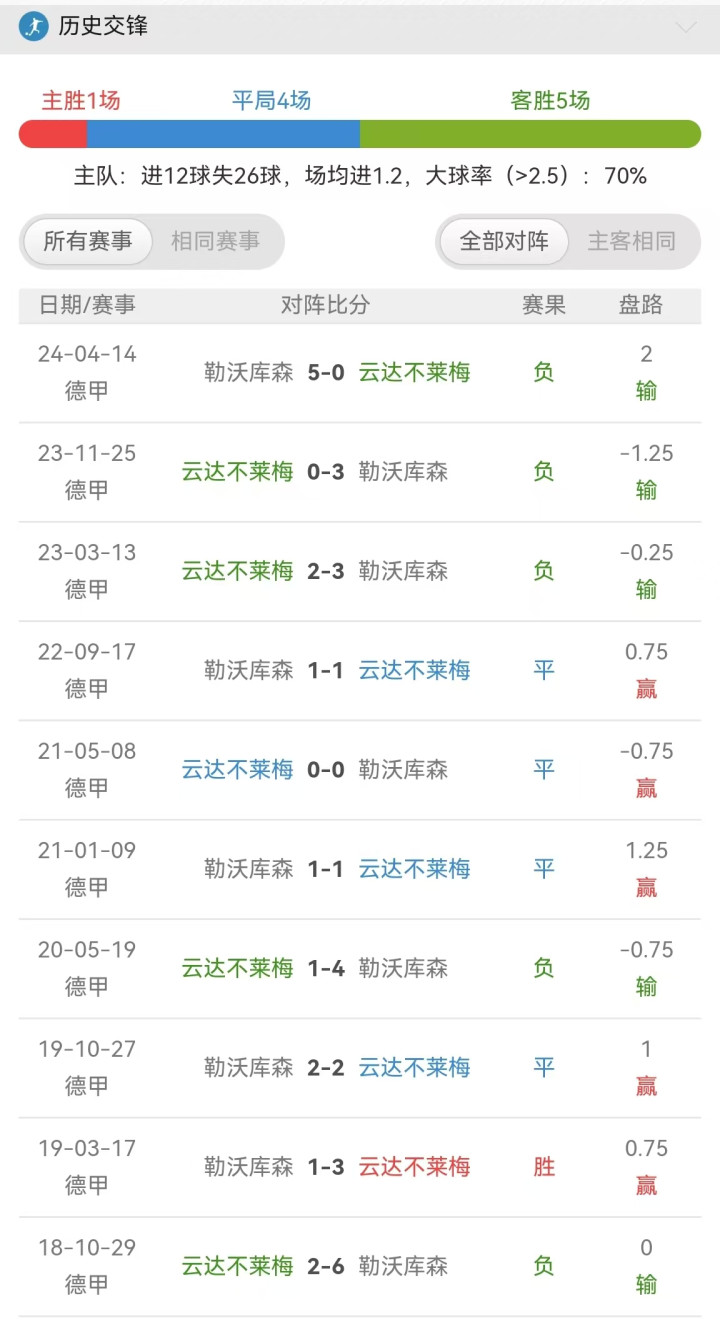Image resolution: width=720 pixels, height=1336 pixels.
Task: Switch to the 主客相同 option
Action: coord(631,241)
